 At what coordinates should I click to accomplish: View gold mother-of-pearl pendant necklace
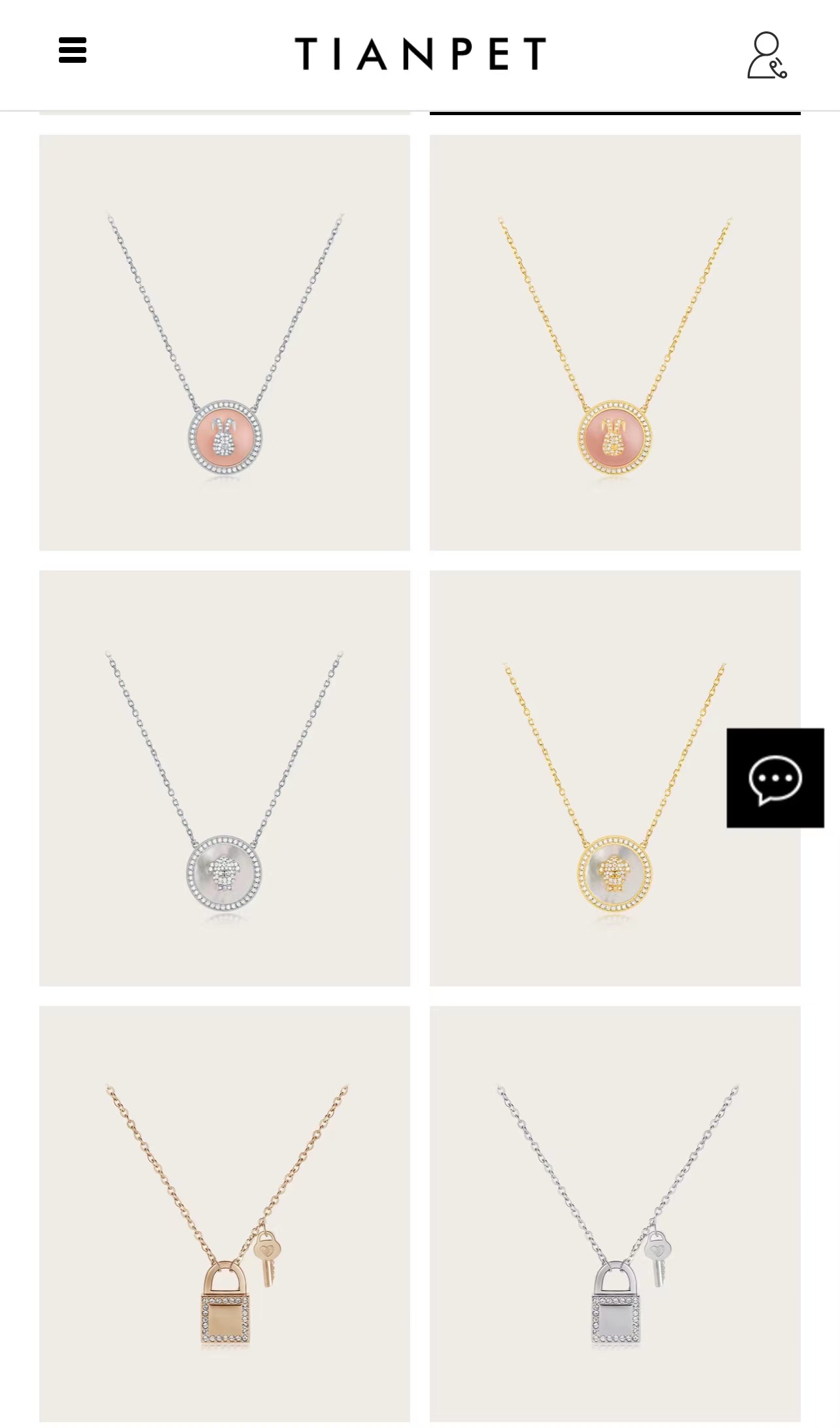[x=615, y=778]
